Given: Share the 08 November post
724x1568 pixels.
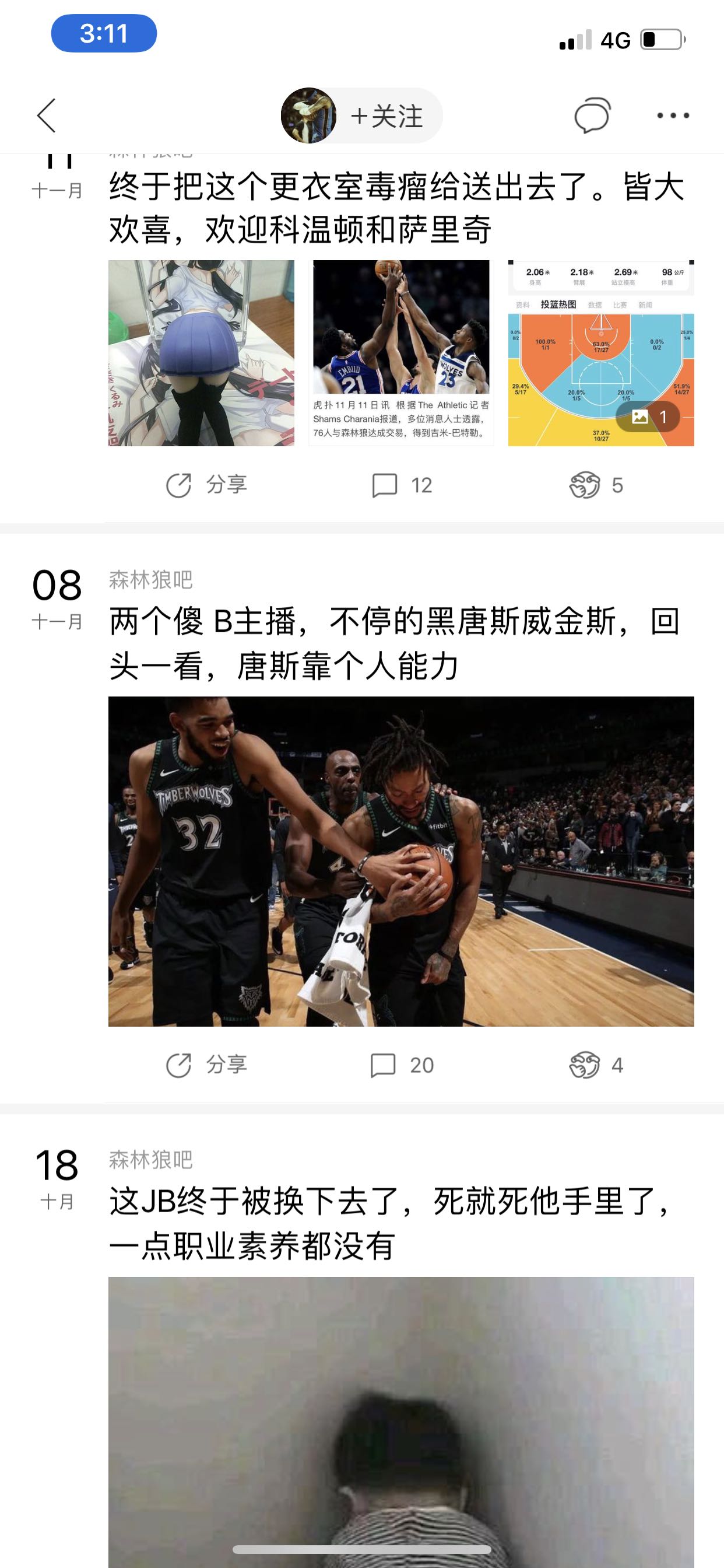Looking at the screenshot, I should [x=207, y=1065].
